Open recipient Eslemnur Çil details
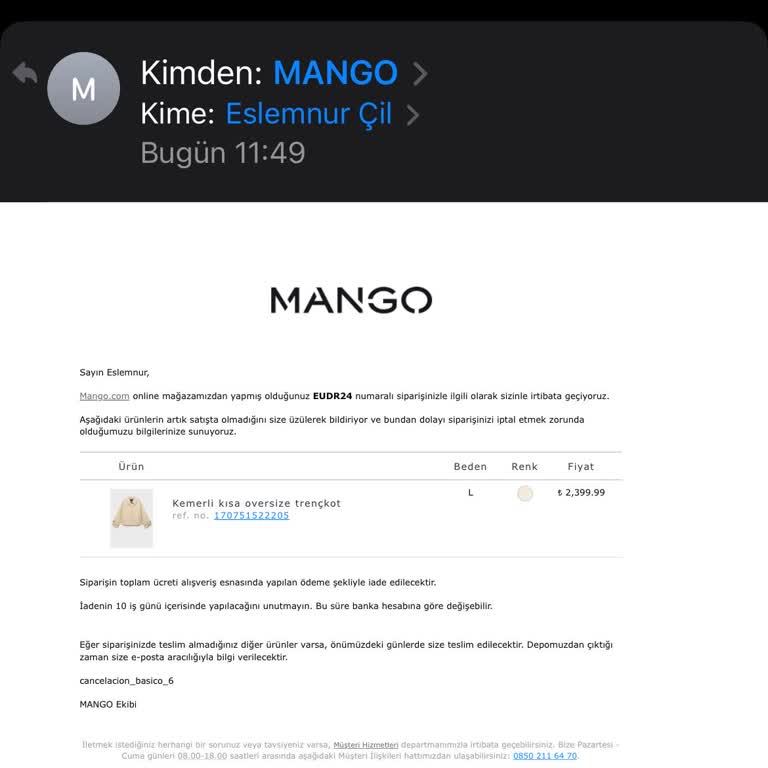 coord(308,114)
